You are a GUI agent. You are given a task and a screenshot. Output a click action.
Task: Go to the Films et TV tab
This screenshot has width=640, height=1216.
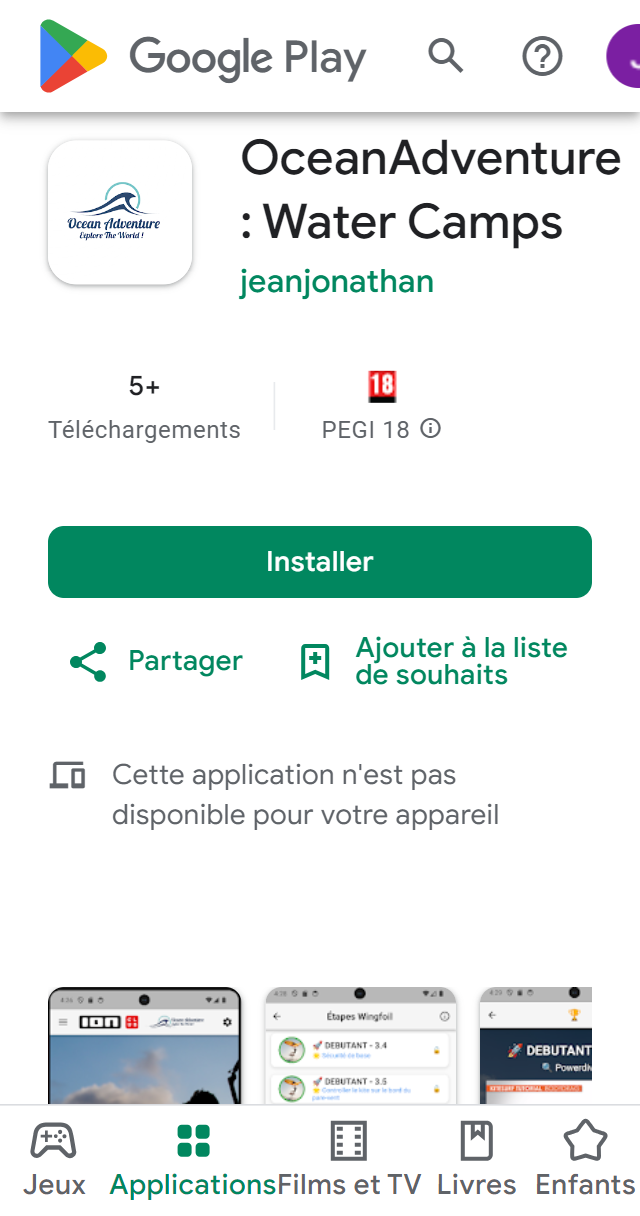pyautogui.click(x=349, y=1160)
